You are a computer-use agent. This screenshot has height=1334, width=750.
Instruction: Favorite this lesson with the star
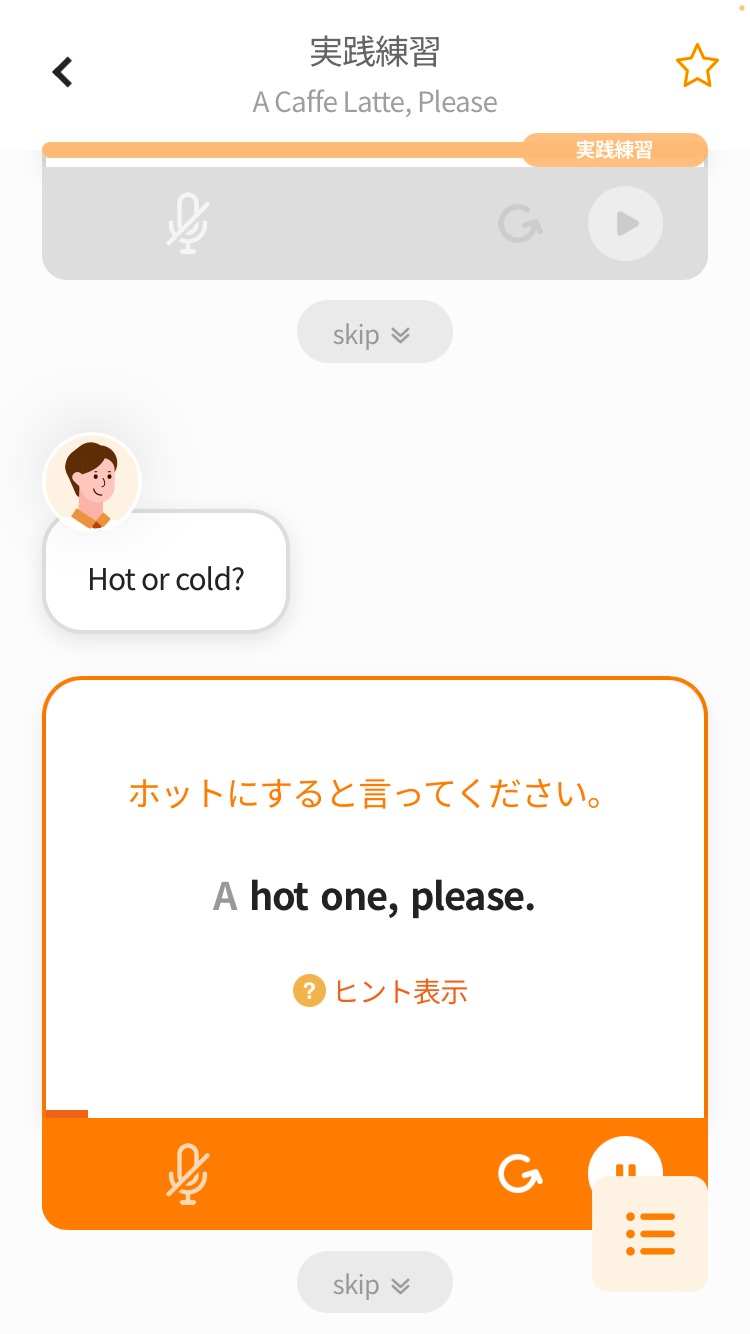(697, 68)
